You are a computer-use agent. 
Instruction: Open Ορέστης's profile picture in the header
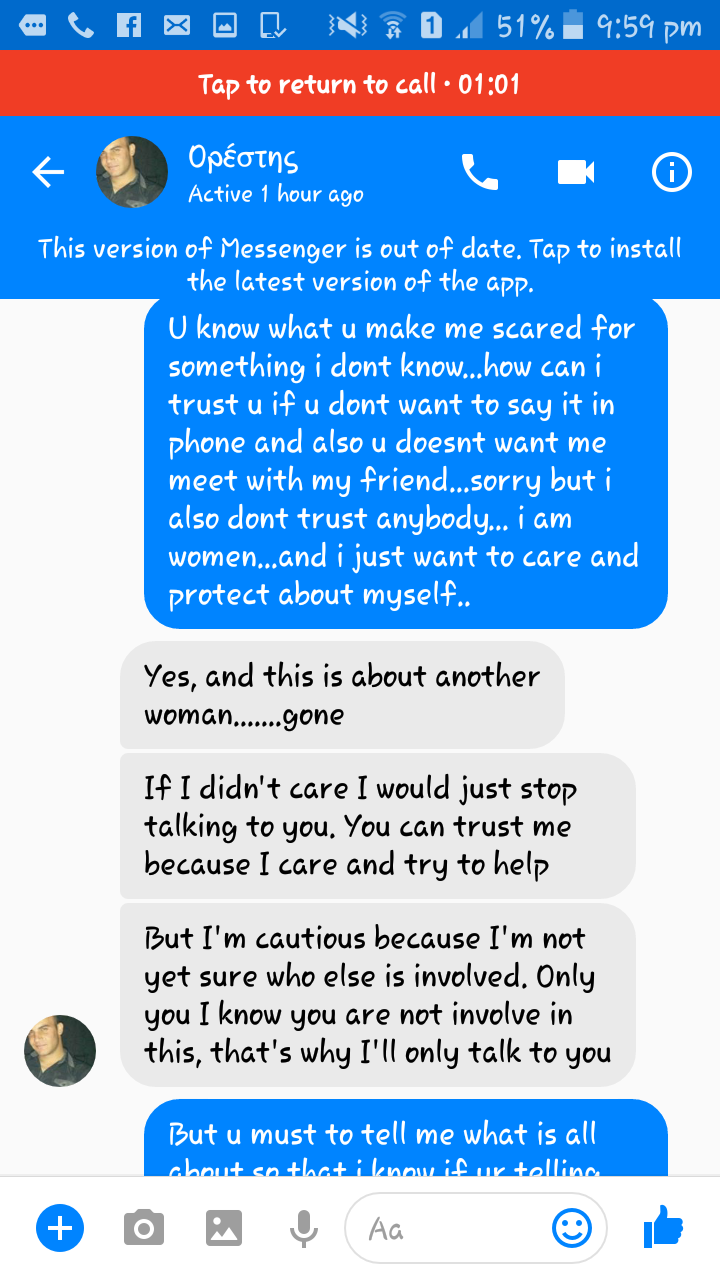(132, 173)
